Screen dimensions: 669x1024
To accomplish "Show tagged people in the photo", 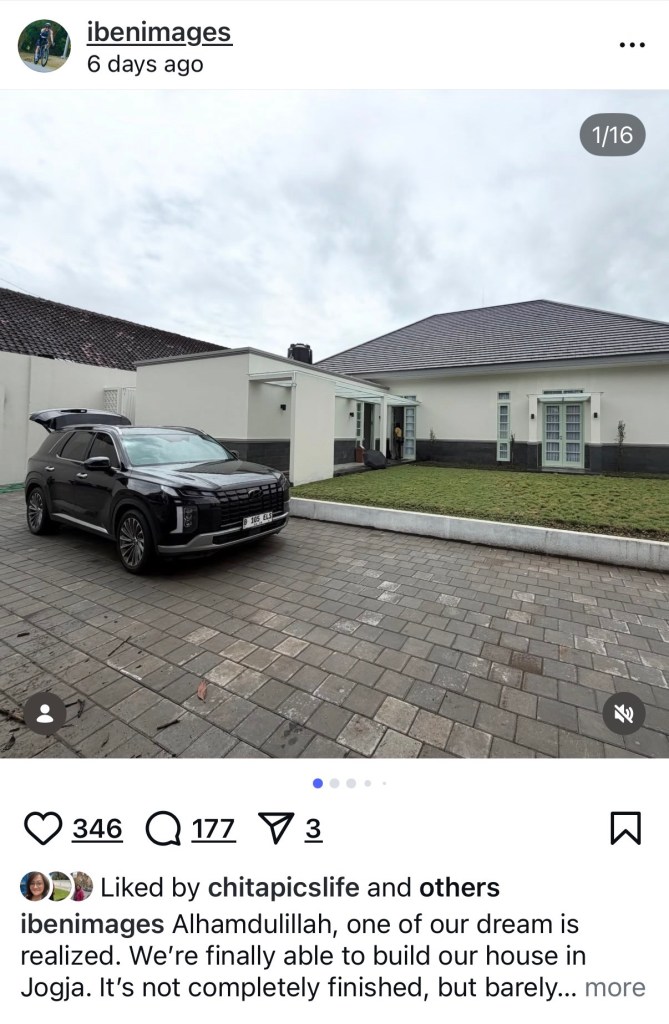I will click(44, 714).
